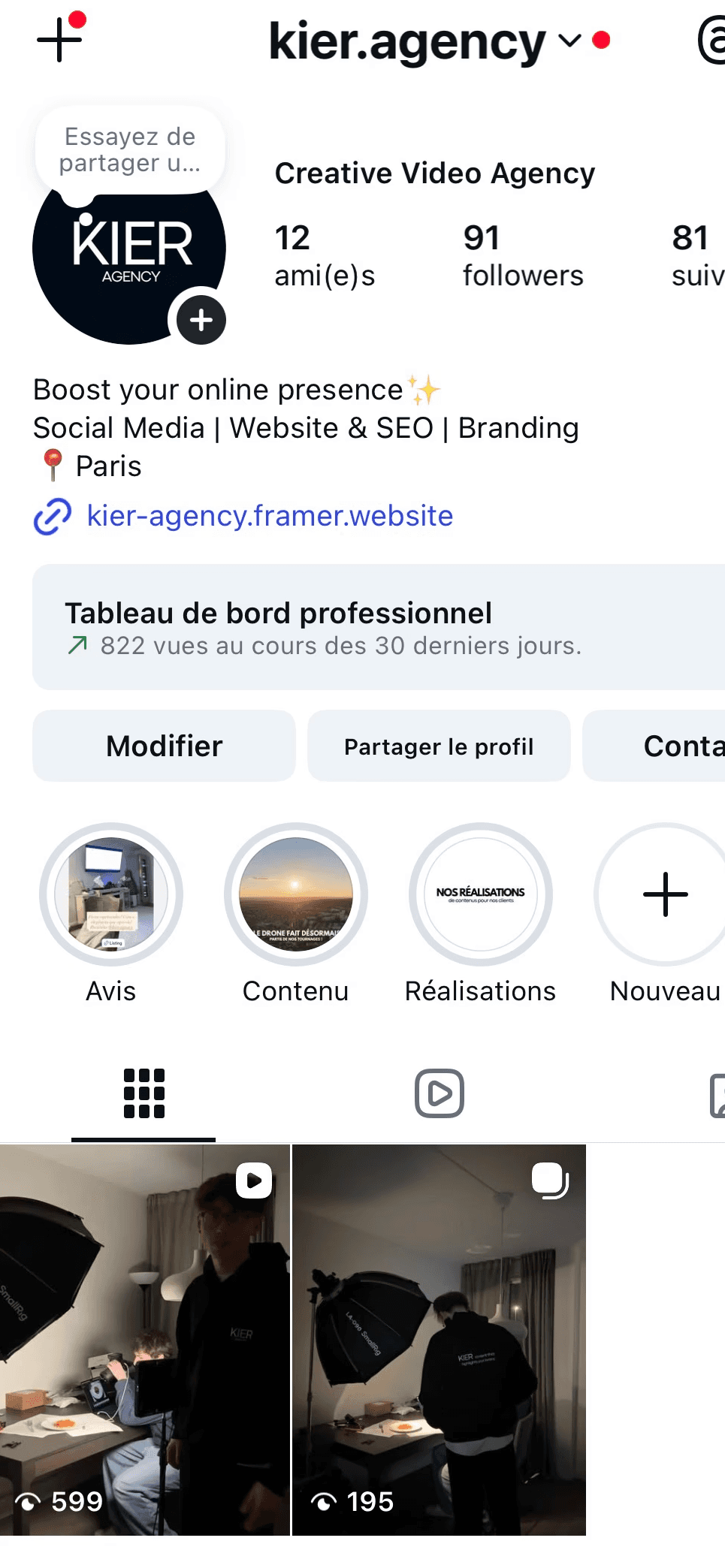Viewport: 725px width, 1568px height.
Task: Add a story via the profile picture plus
Action: pyautogui.click(x=201, y=321)
